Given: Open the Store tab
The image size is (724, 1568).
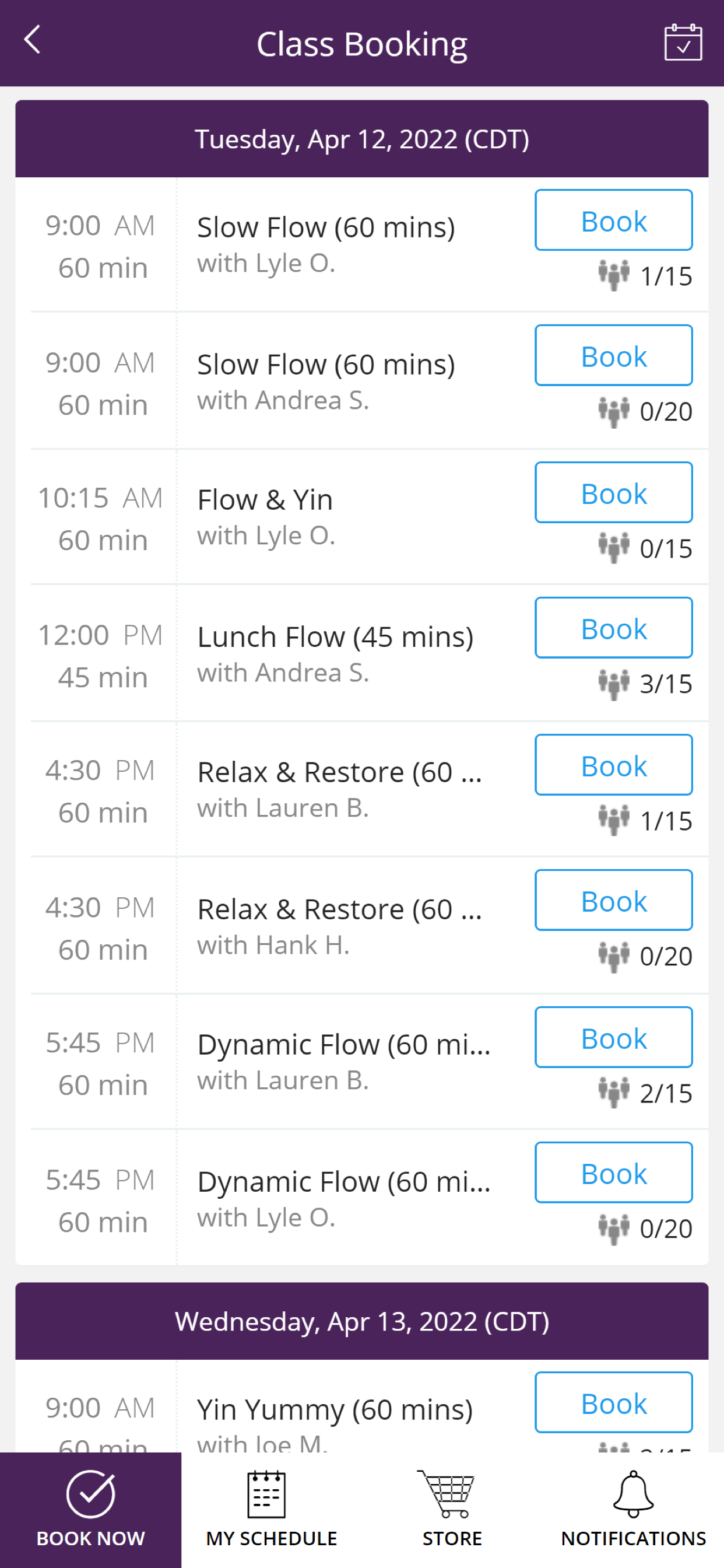Looking at the screenshot, I should pos(452,1510).
